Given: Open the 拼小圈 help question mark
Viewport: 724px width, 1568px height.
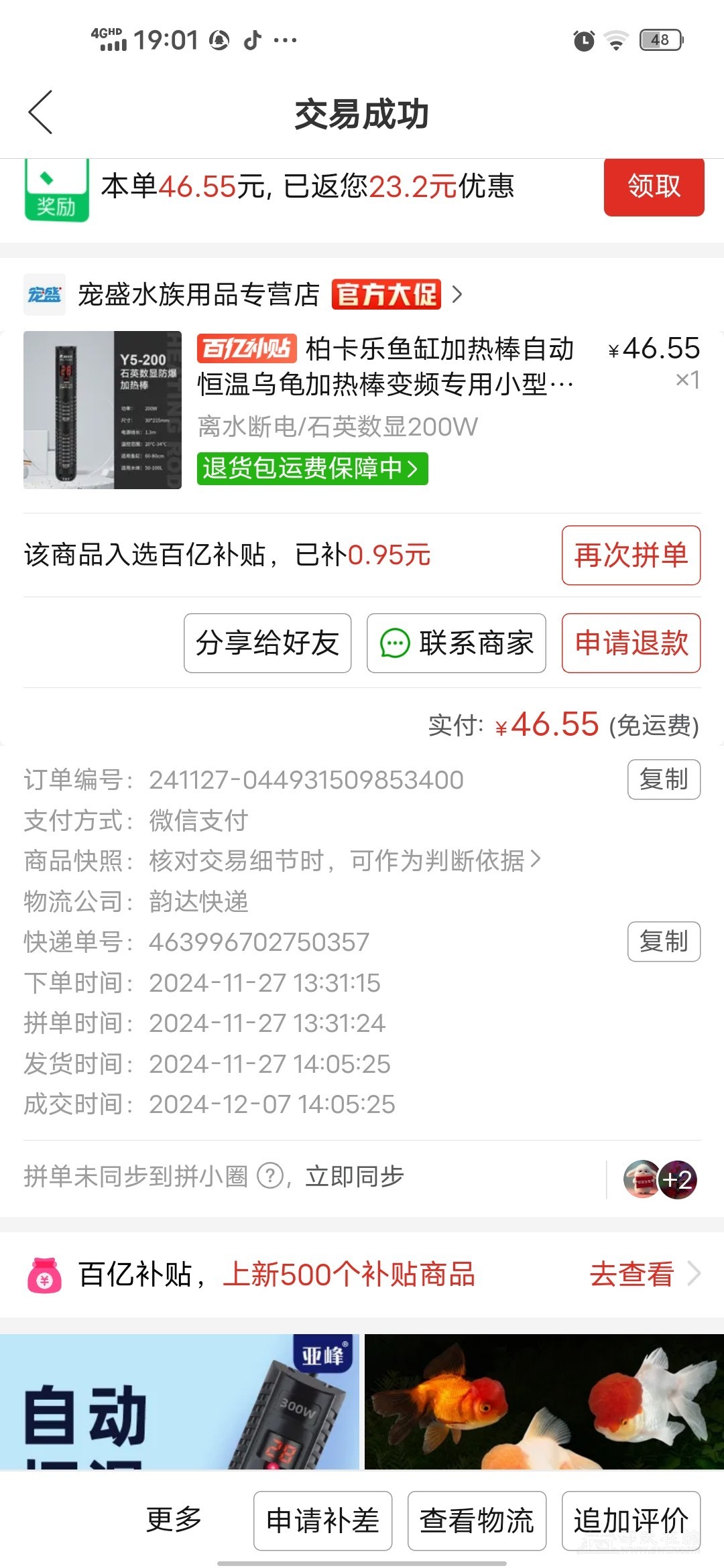Looking at the screenshot, I should 271,1176.
